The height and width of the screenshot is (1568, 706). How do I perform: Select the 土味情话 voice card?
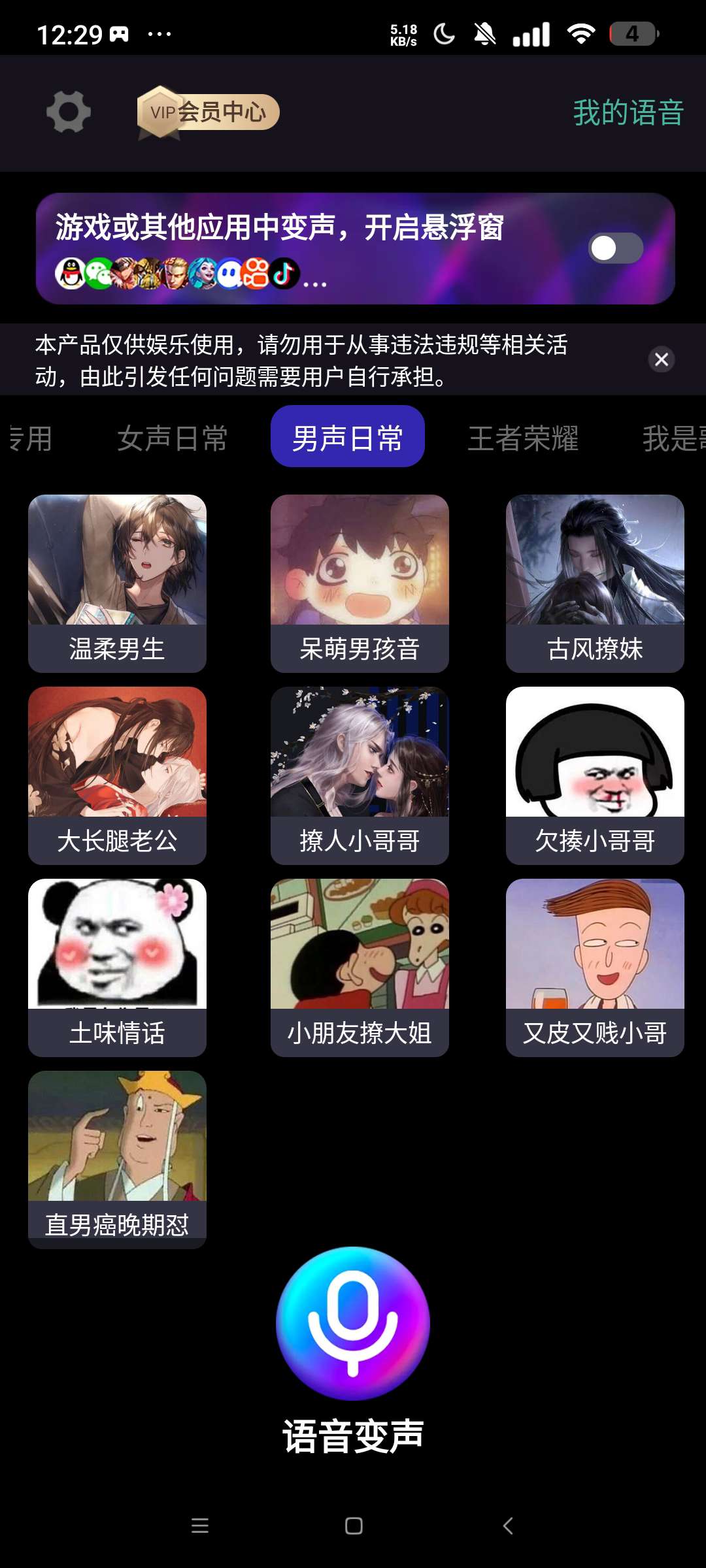[117, 968]
